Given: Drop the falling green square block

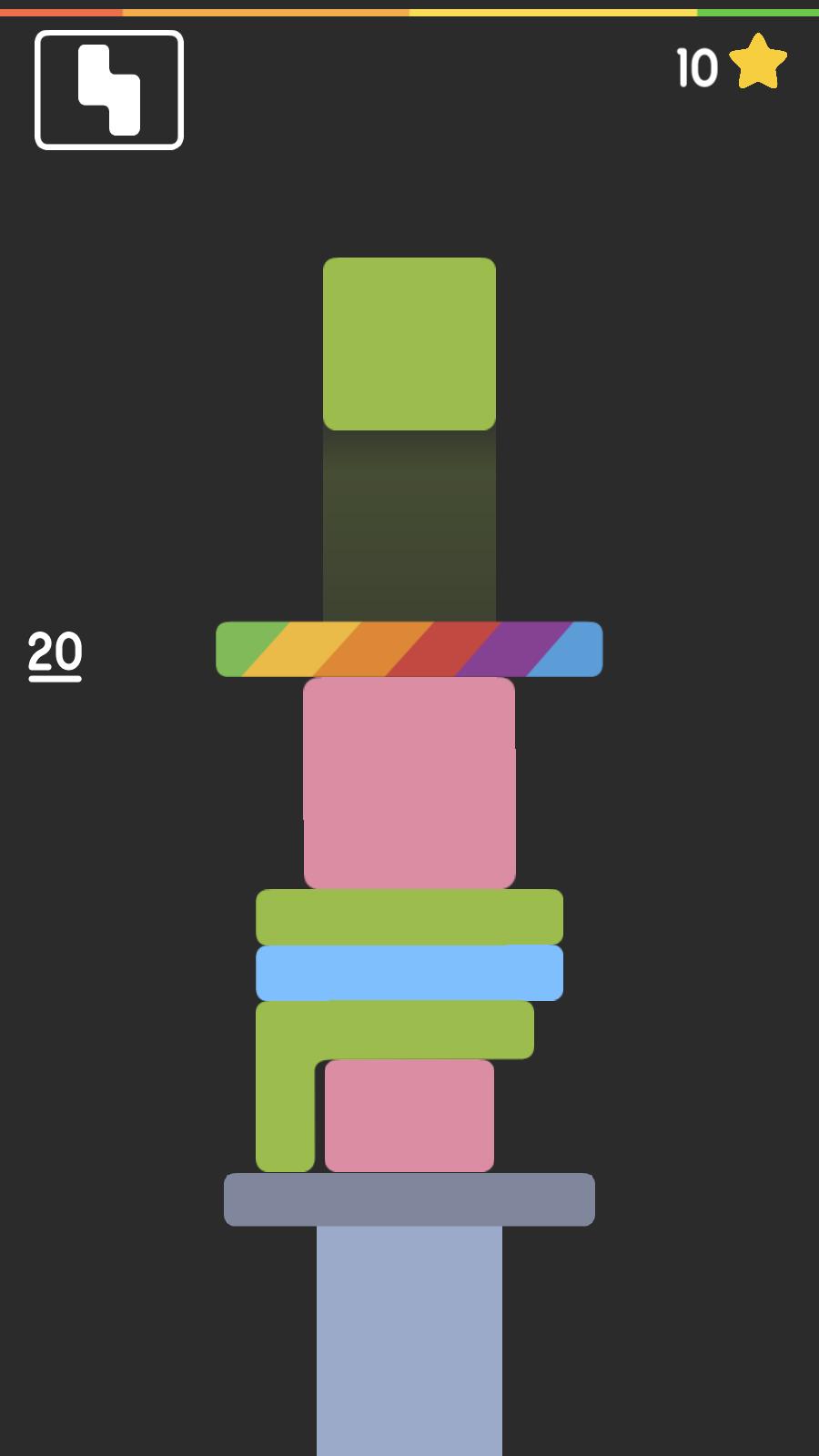Looking at the screenshot, I should (409, 344).
